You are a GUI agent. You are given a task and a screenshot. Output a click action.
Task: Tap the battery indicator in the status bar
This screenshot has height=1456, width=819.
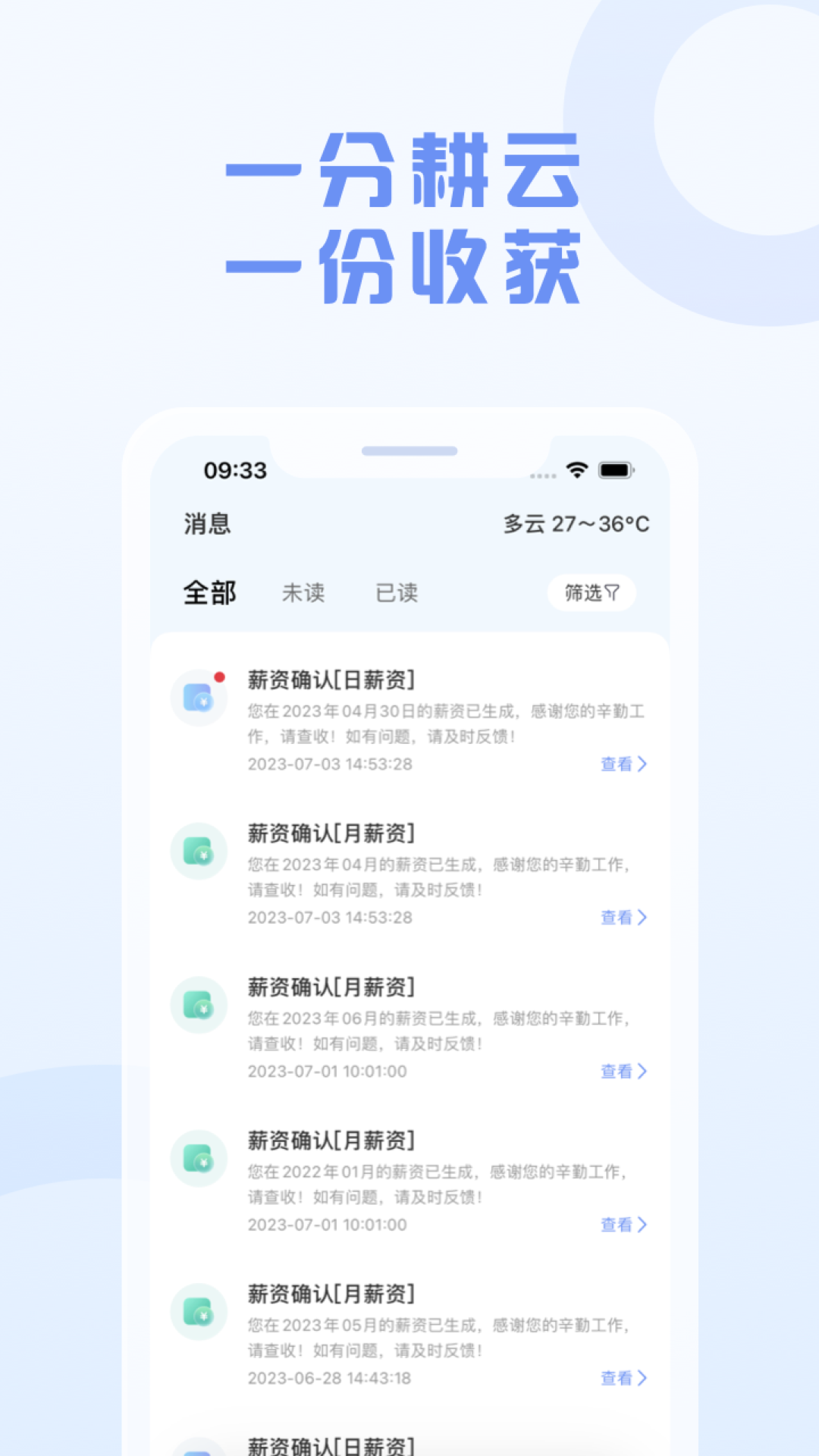pyautogui.click(x=616, y=470)
